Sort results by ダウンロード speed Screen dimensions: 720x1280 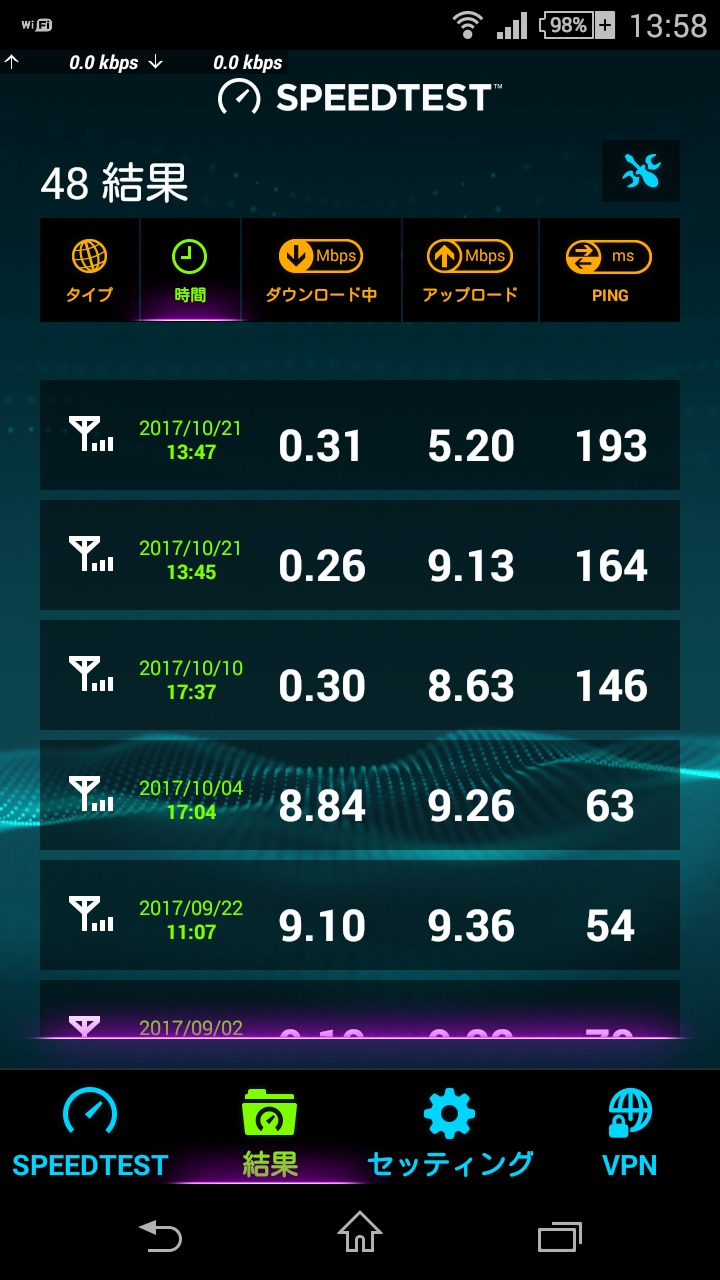[x=321, y=271]
